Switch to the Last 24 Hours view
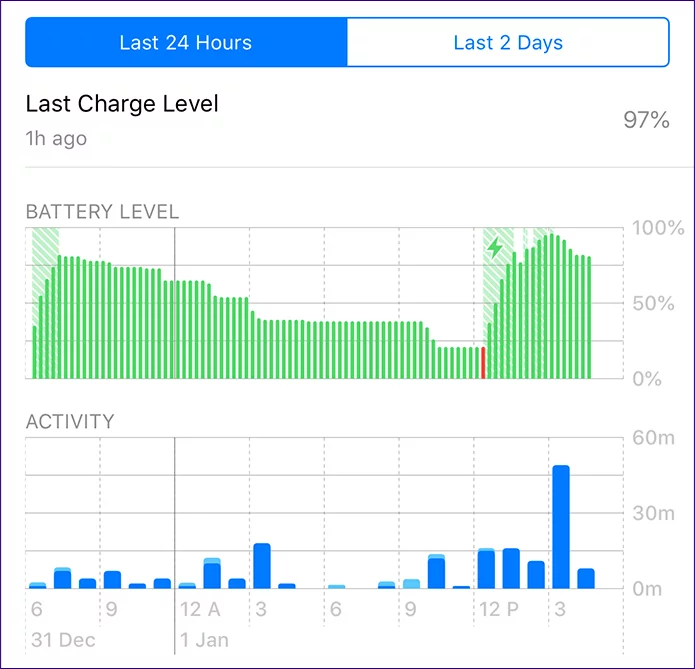Viewport: 695px width, 669px height. 186,43
